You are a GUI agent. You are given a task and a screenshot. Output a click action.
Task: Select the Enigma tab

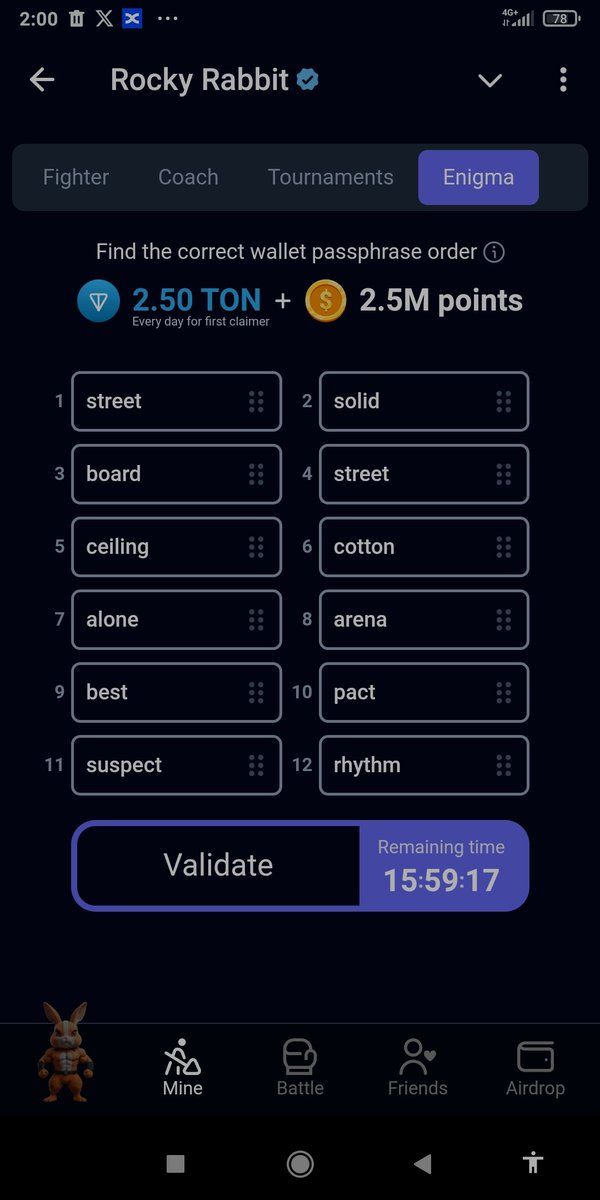(x=478, y=177)
